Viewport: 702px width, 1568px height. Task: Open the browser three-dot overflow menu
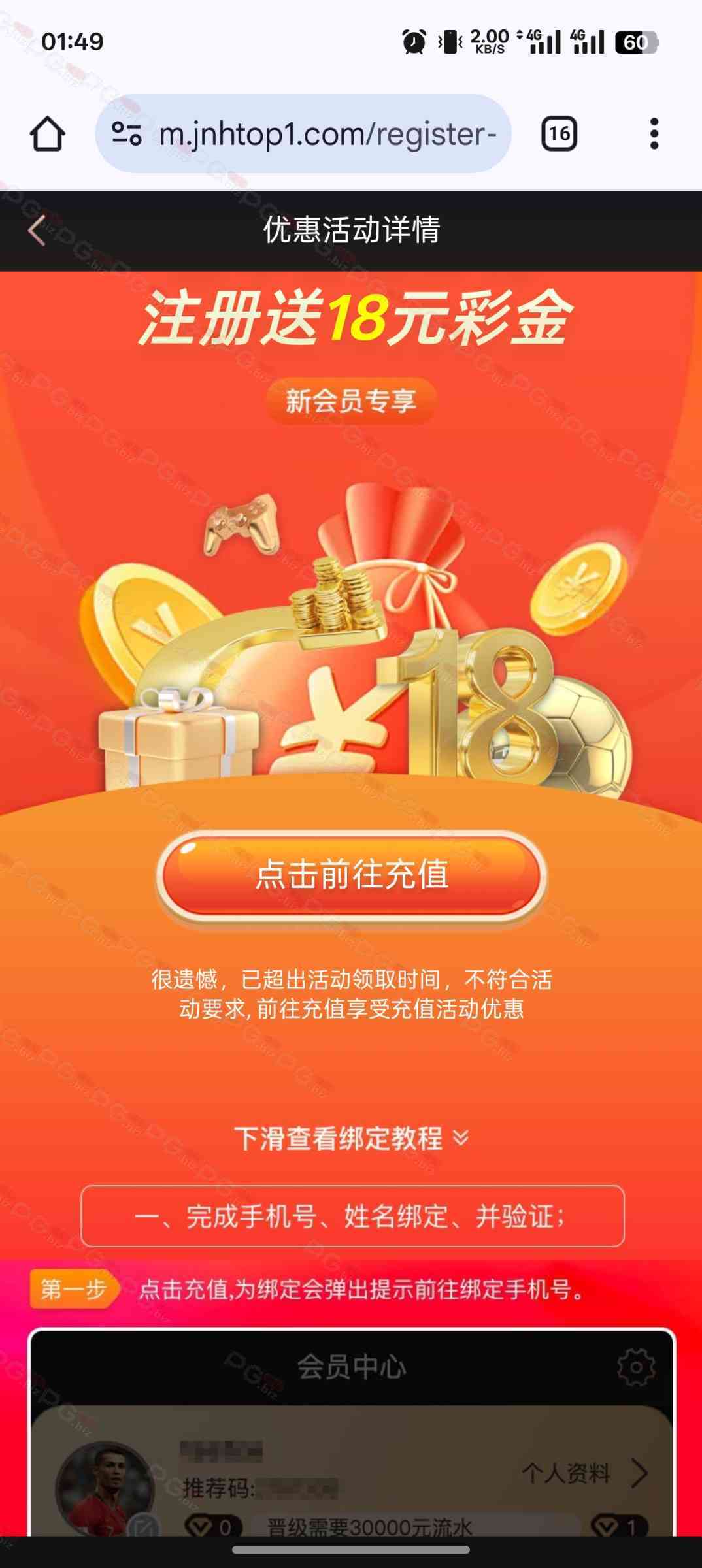[654, 134]
